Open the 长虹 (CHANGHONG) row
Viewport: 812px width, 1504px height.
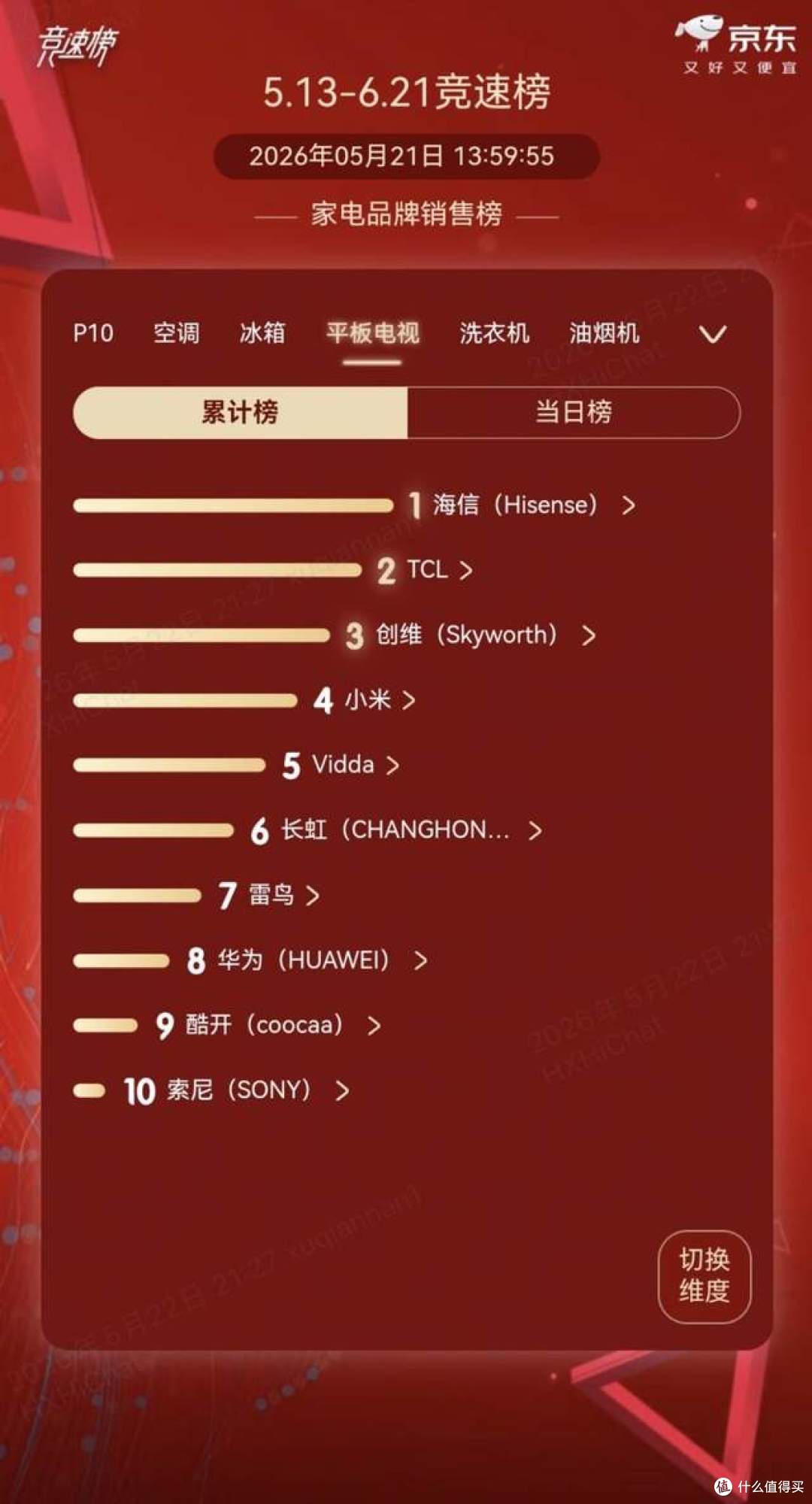pyautogui.click(x=308, y=830)
